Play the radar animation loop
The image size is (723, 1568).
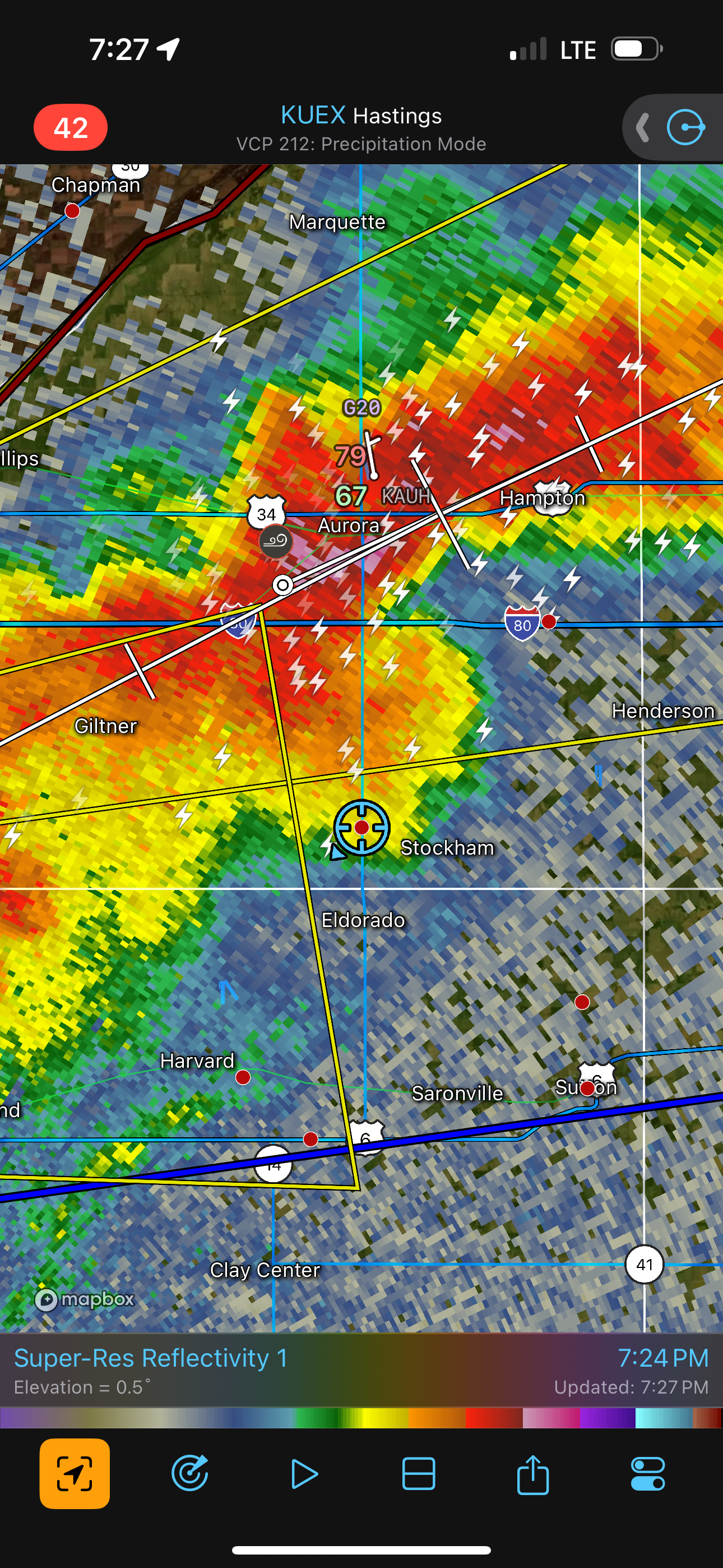tap(304, 1474)
